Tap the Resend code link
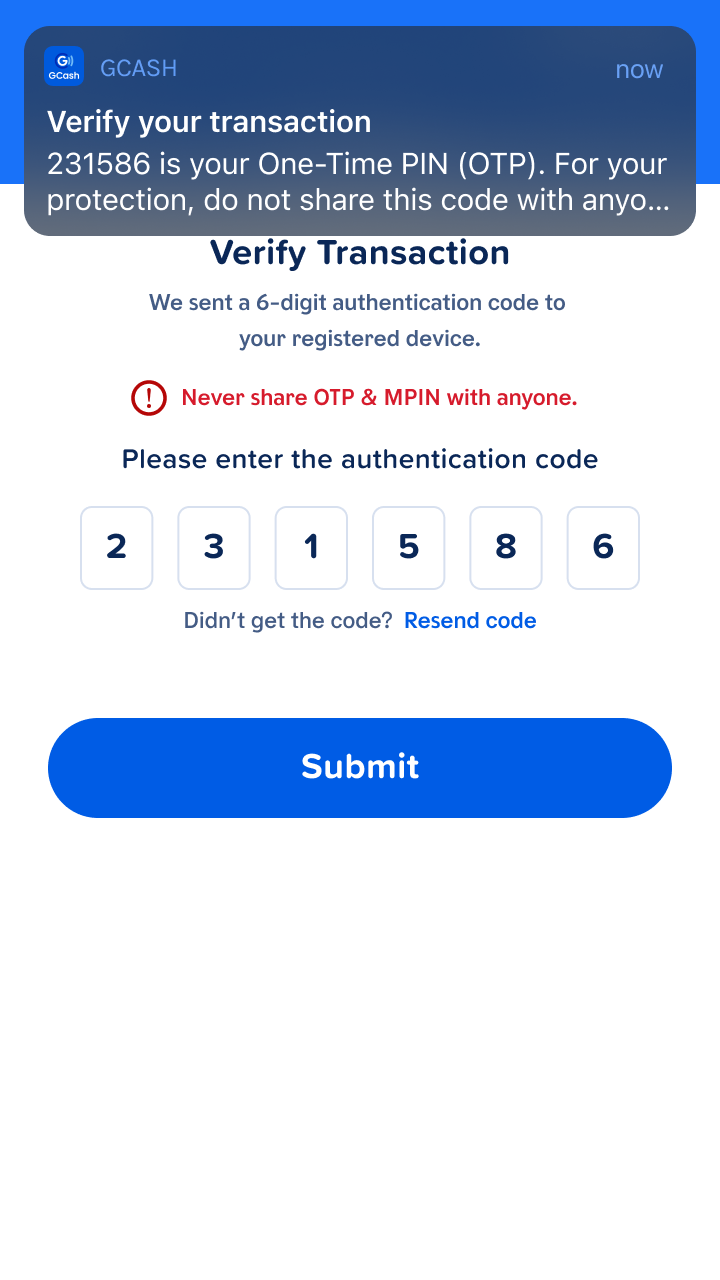The image size is (720, 1280). (470, 621)
